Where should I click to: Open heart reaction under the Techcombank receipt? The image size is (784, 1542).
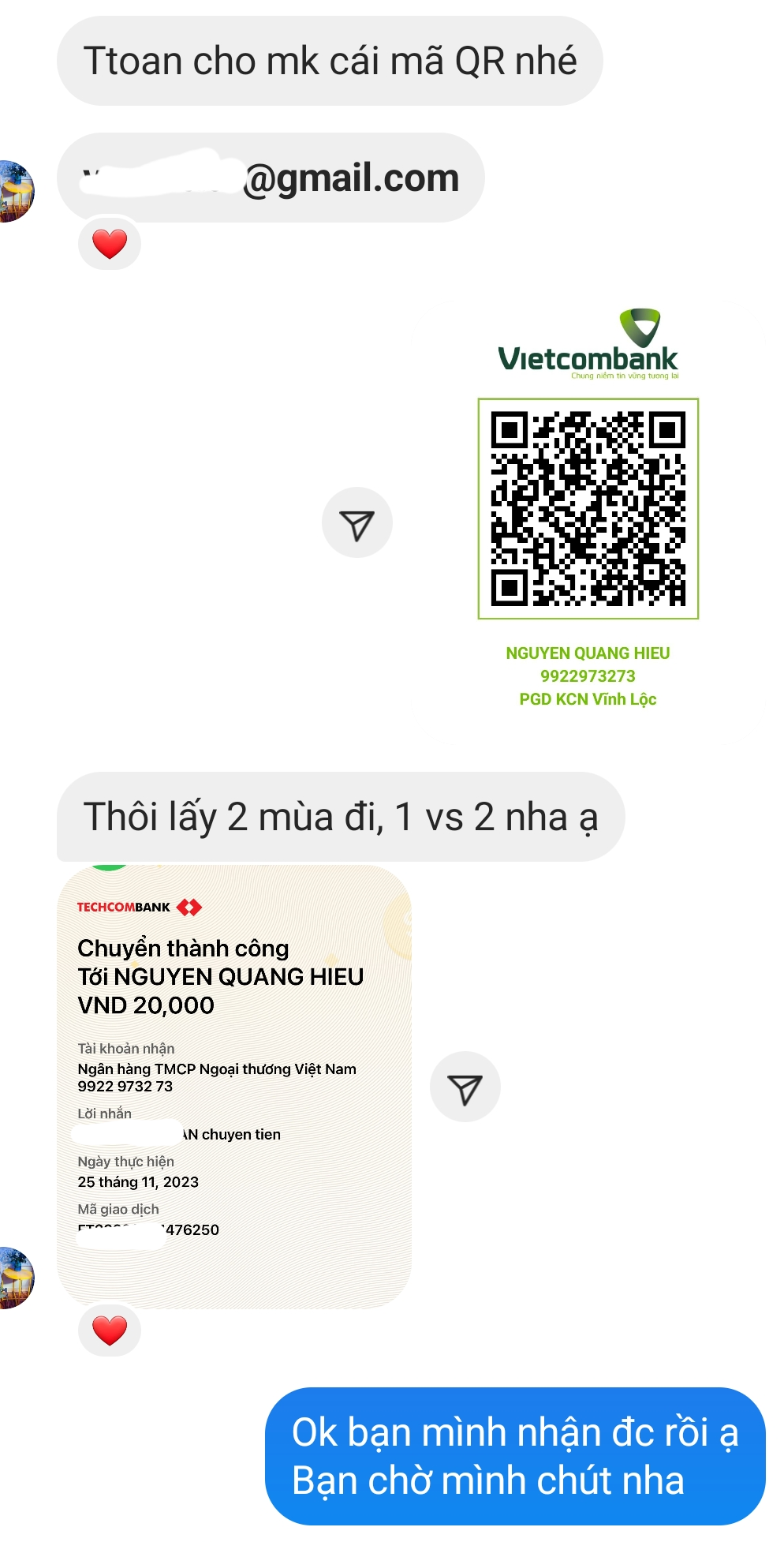click(110, 1331)
